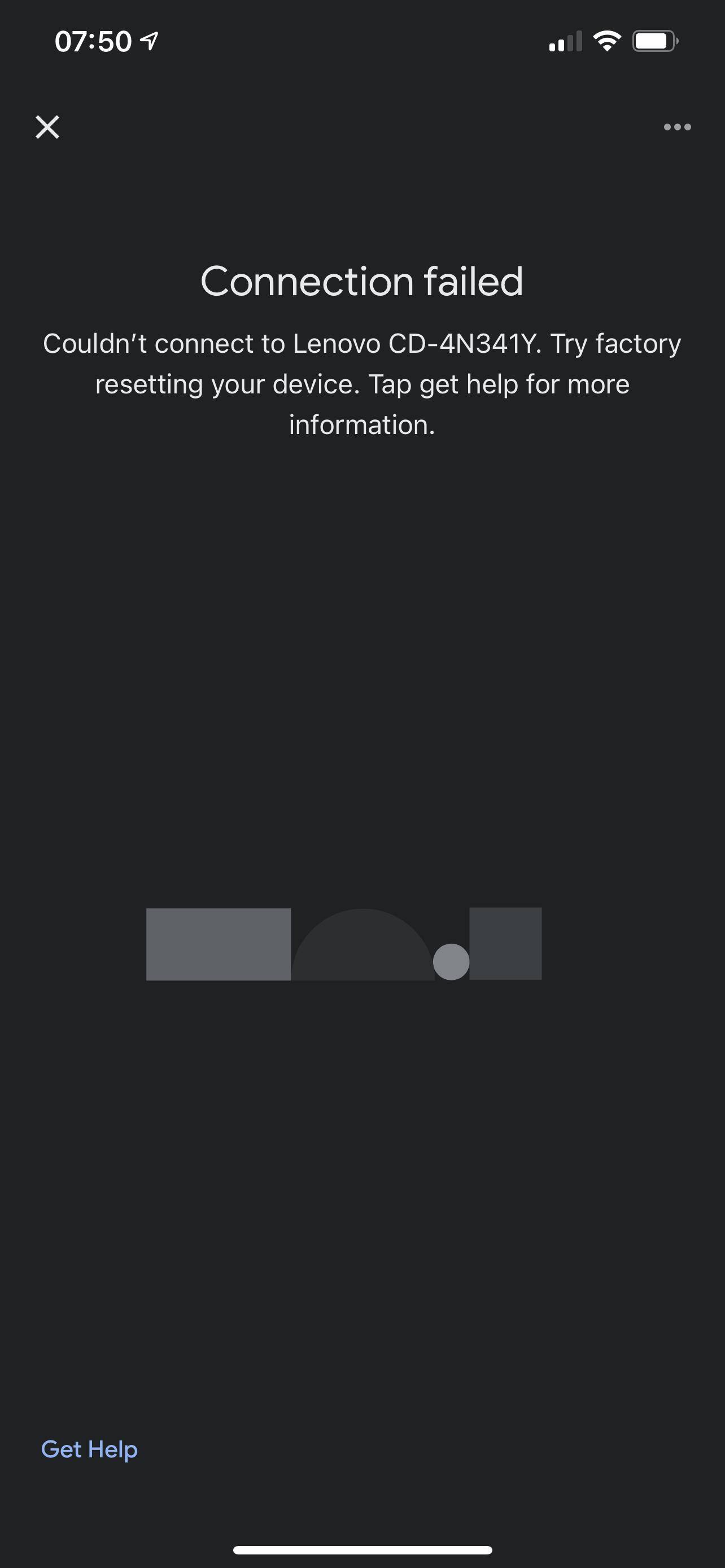Close the Connection failed screen

pyautogui.click(x=47, y=127)
